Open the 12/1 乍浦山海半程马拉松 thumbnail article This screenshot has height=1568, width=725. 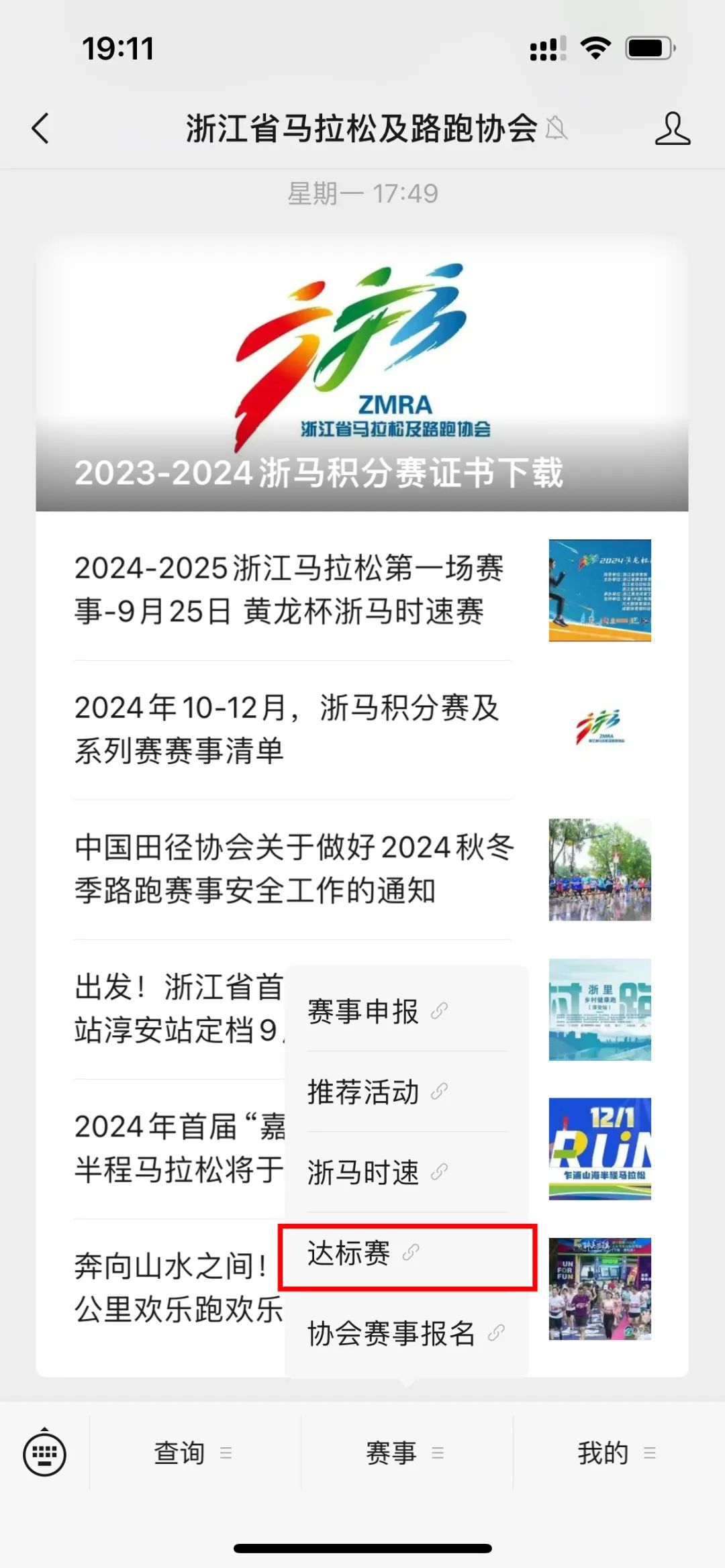pyautogui.click(x=599, y=1149)
